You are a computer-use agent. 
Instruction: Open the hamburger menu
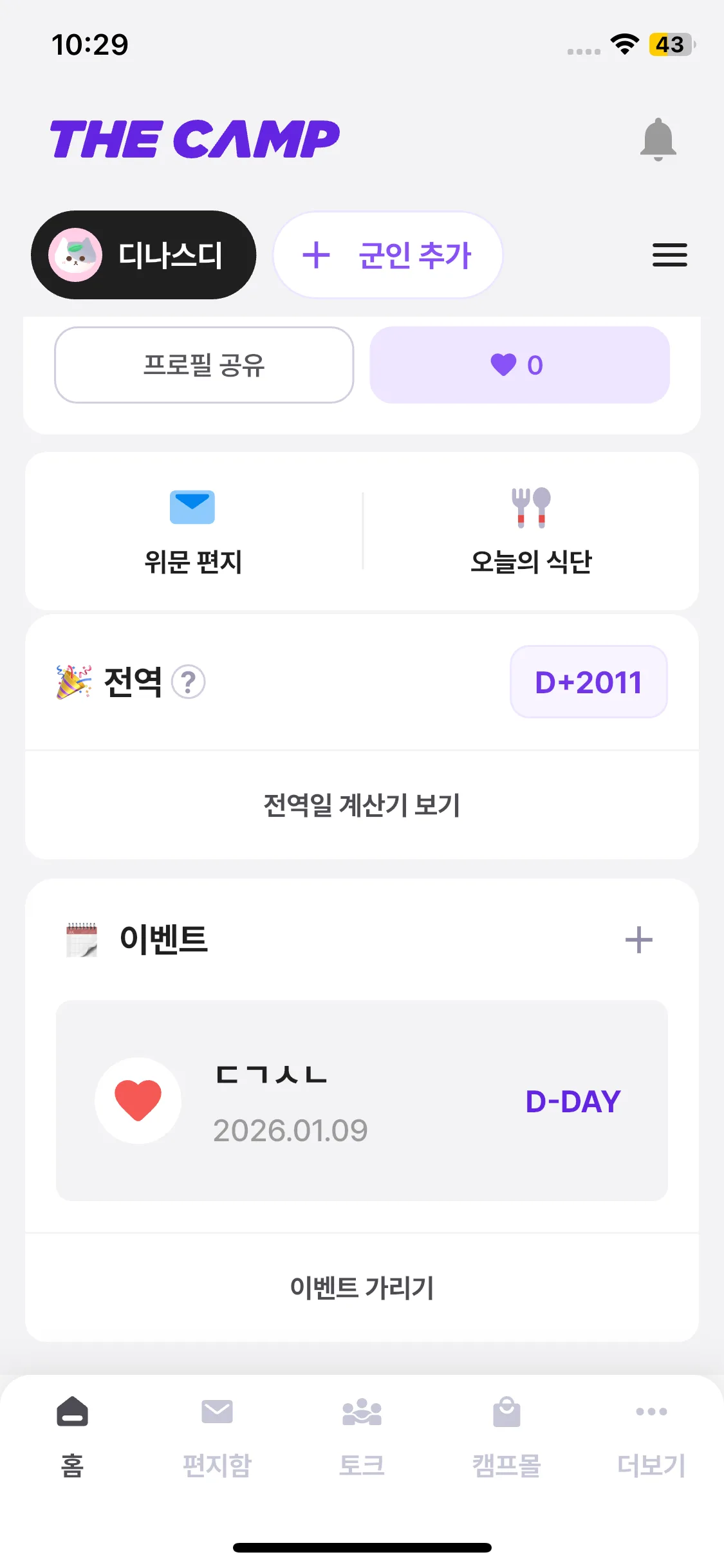[669, 255]
